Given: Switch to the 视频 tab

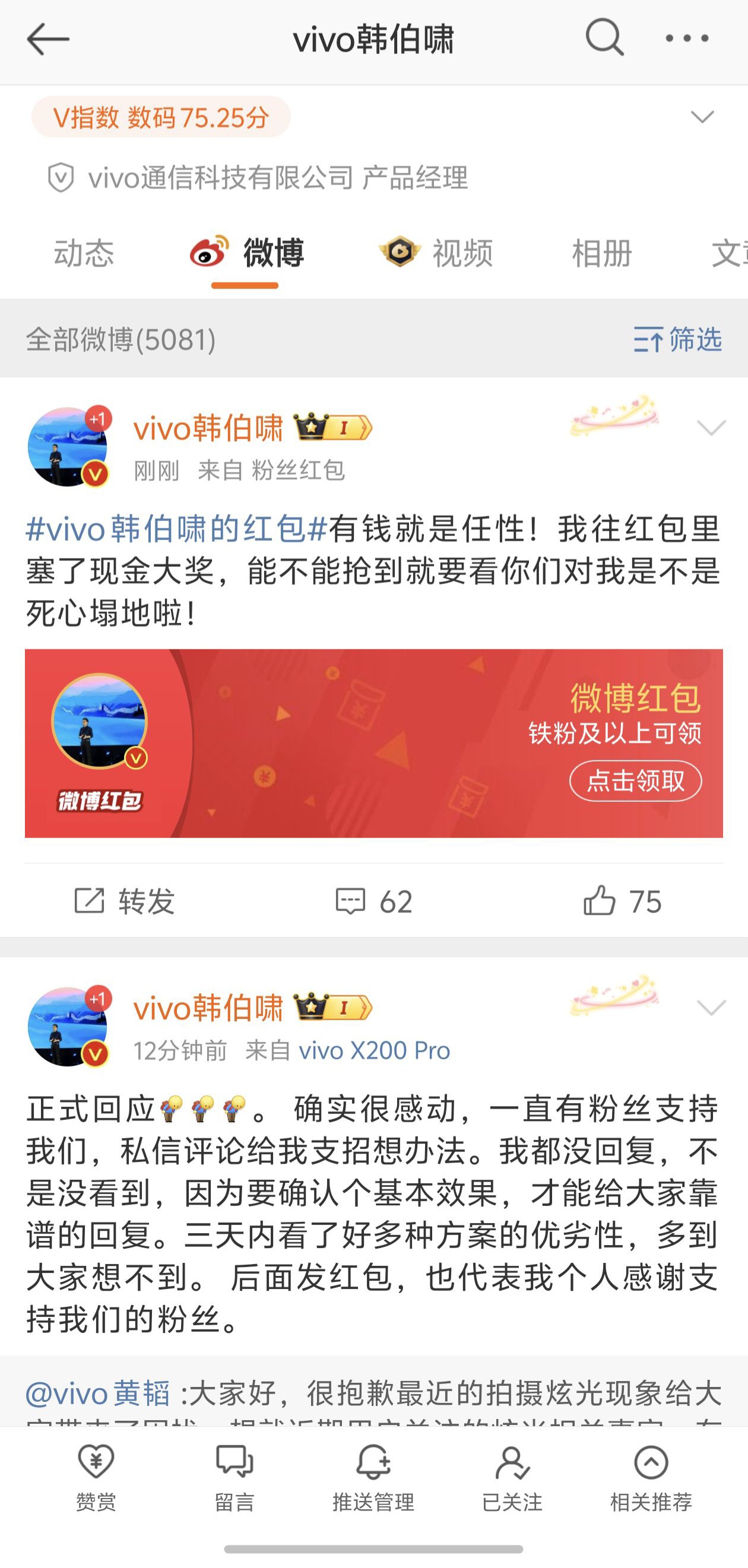Looking at the screenshot, I should point(437,253).
